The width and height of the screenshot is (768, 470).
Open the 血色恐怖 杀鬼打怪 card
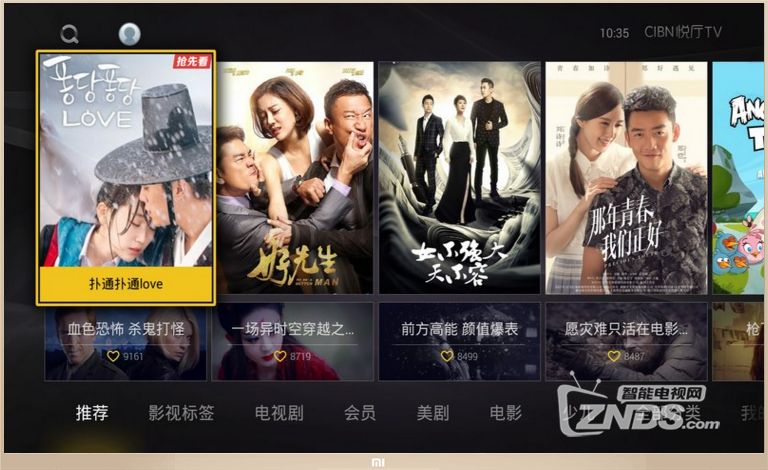[x=126, y=341]
